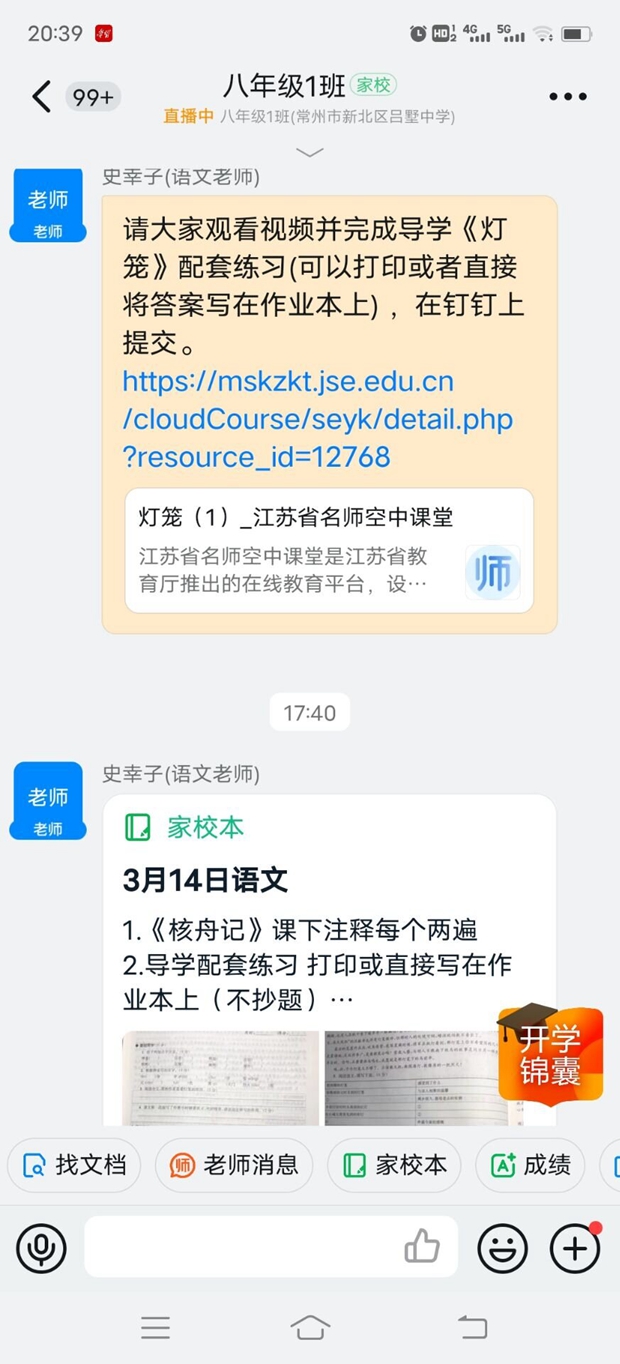Open the mskzkt.jse.edu.cn course link

(x=317, y=419)
